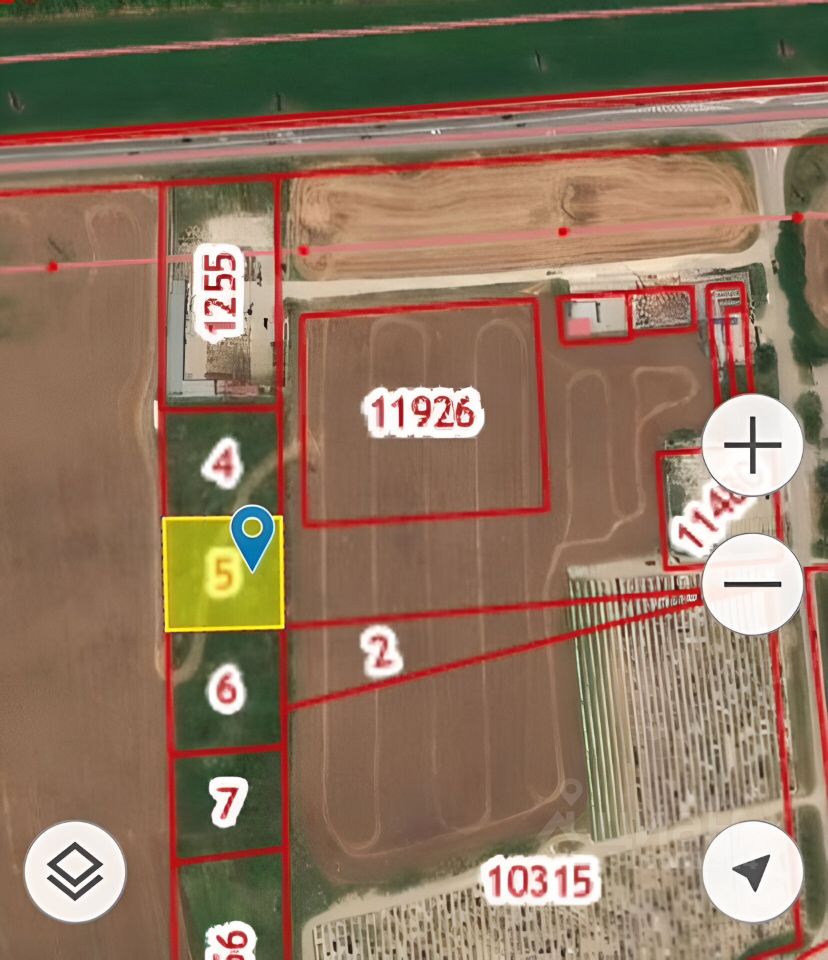Tap the blue pin on parcel 5

coord(253,532)
